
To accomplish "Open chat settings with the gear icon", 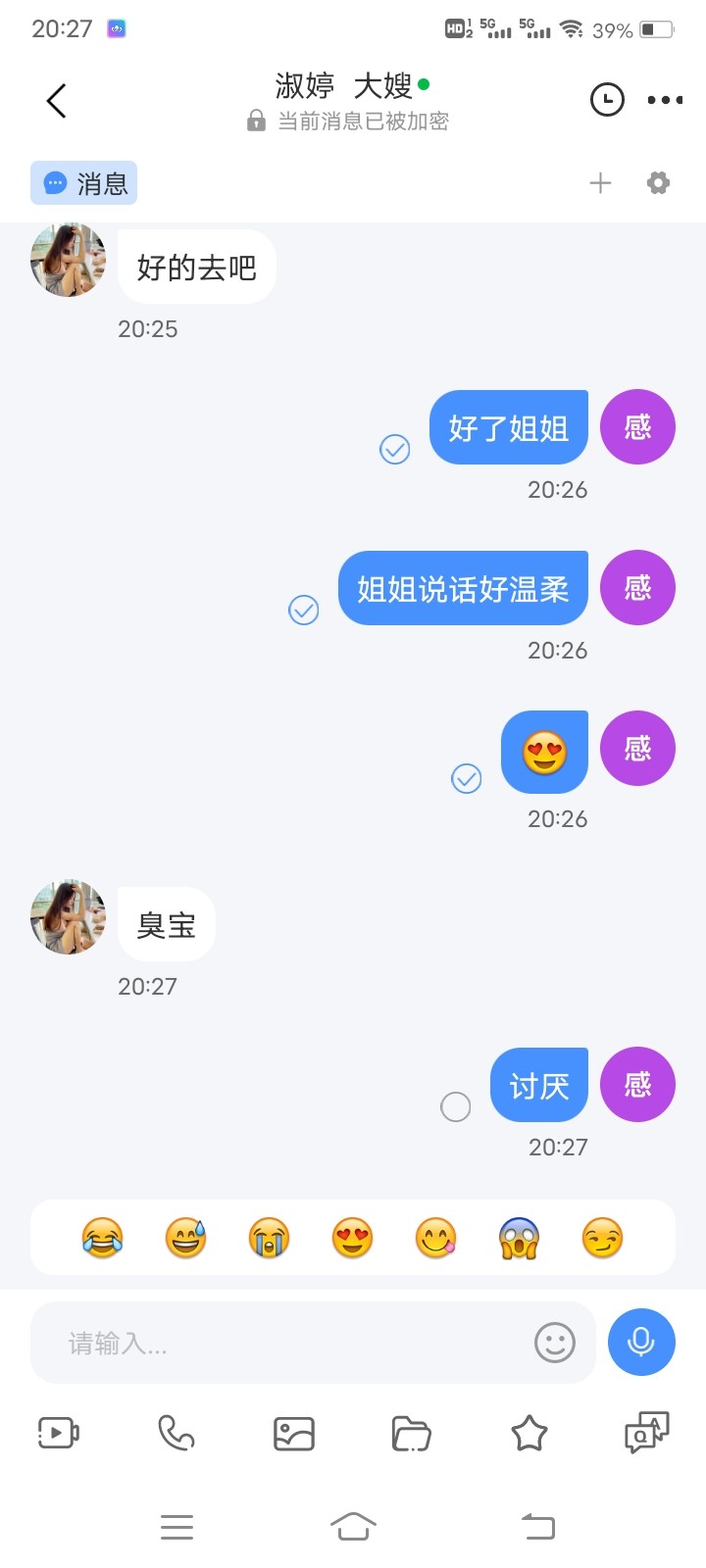I will tap(658, 182).
